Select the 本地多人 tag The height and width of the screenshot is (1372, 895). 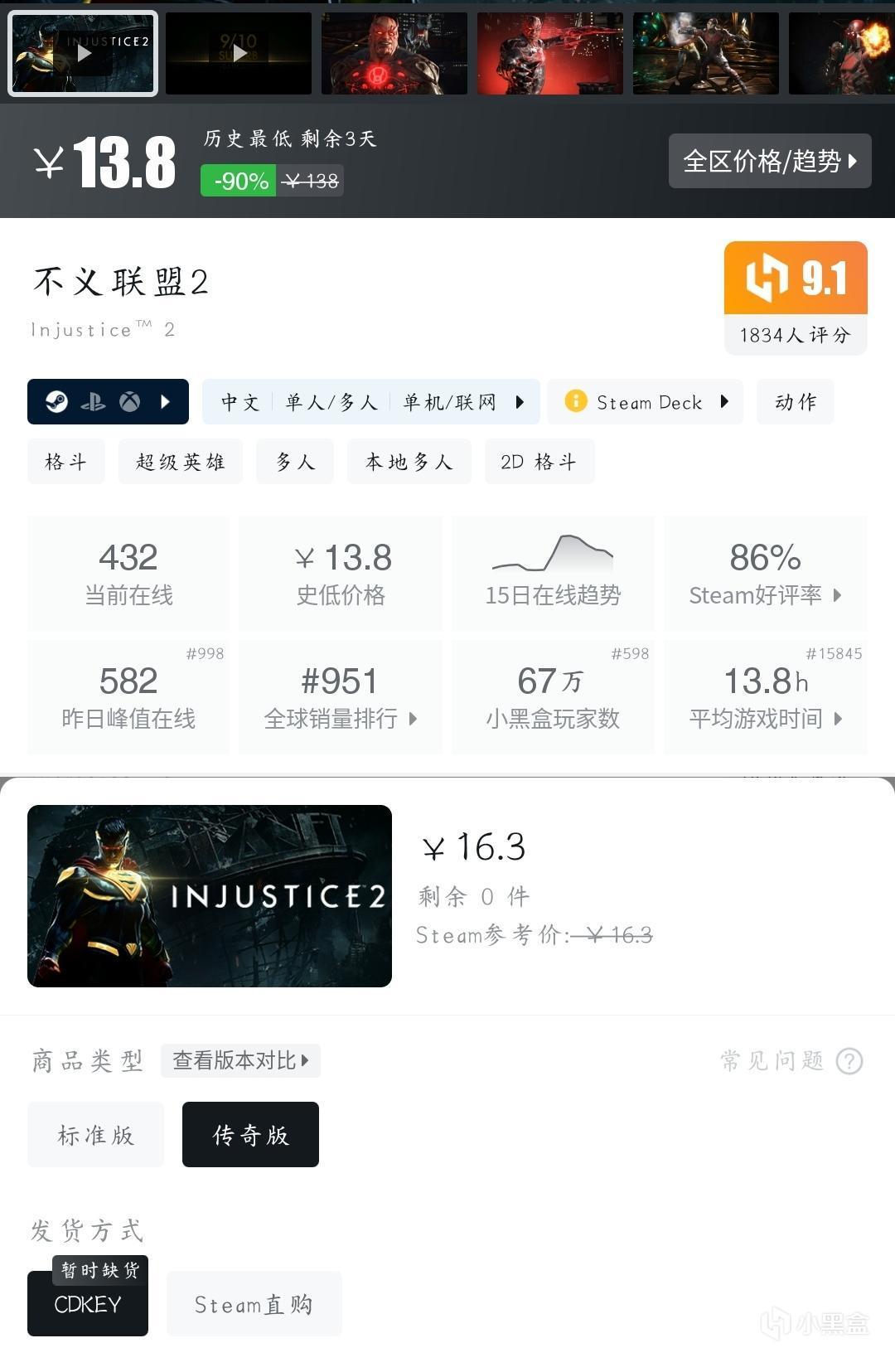coord(409,462)
